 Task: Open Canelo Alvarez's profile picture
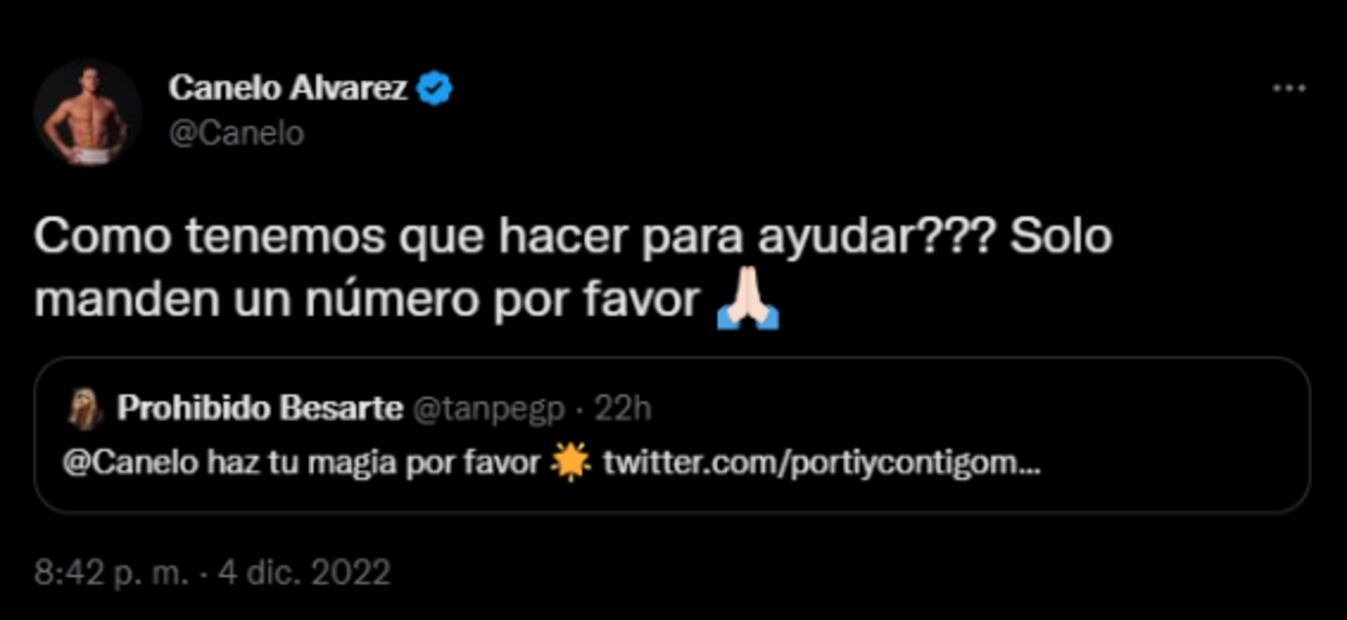point(87,113)
